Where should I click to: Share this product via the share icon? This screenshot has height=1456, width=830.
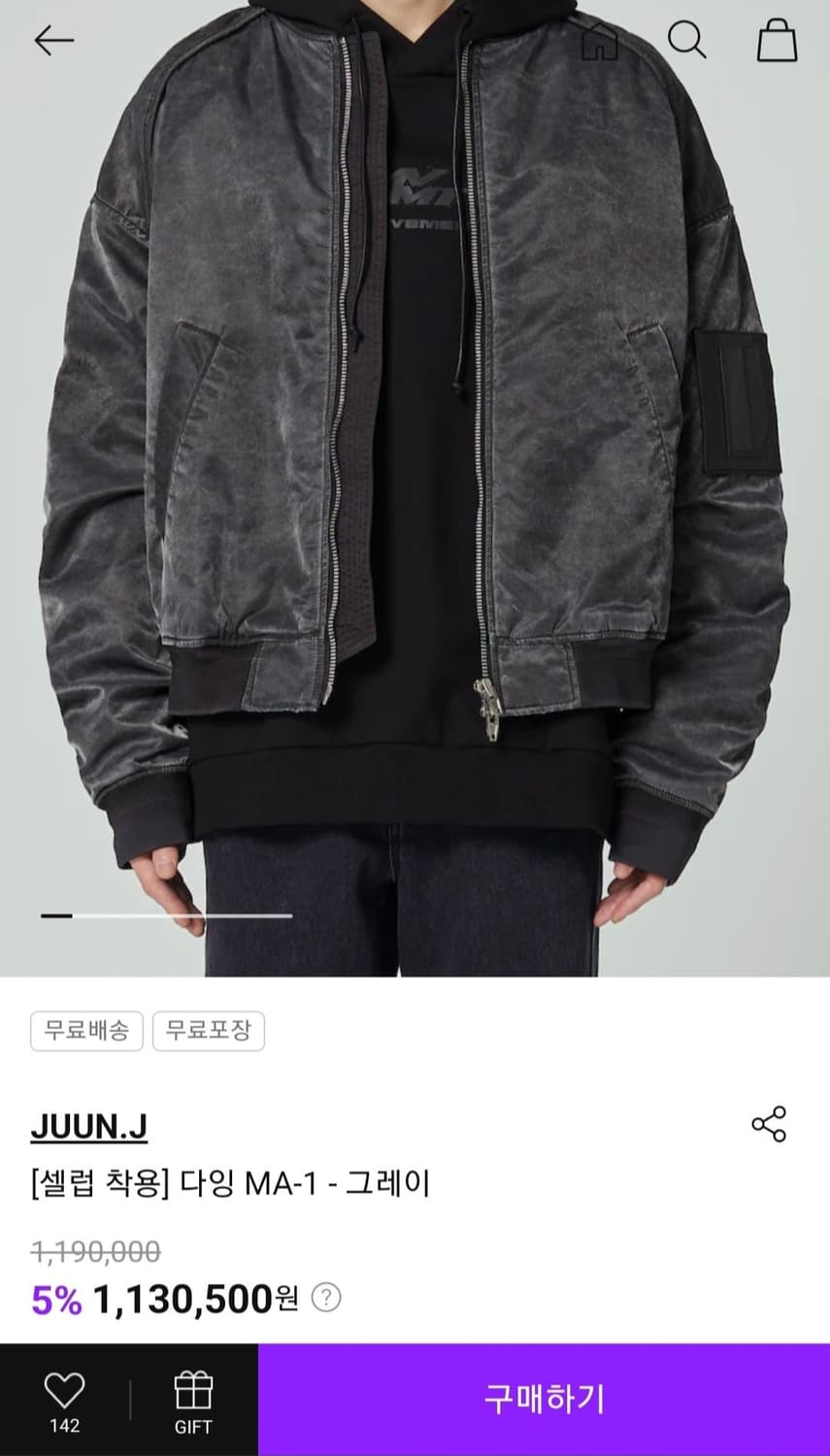pyautogui.click(x=768, y=1124)
